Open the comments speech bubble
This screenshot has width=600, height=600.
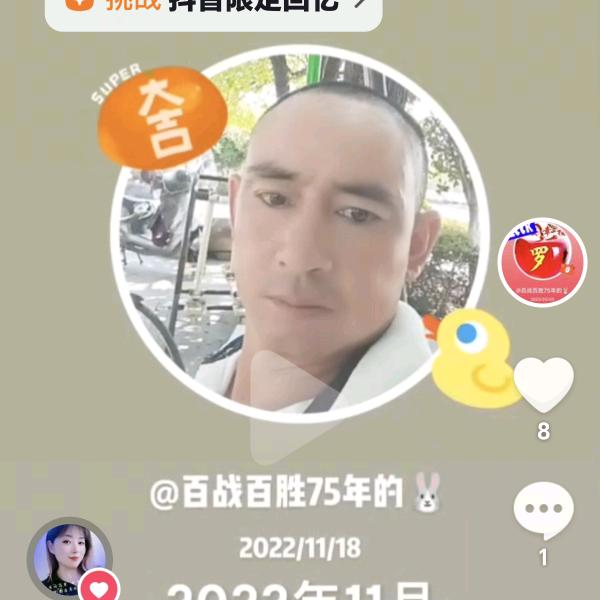pyautogui.click(x=543, y=510)
